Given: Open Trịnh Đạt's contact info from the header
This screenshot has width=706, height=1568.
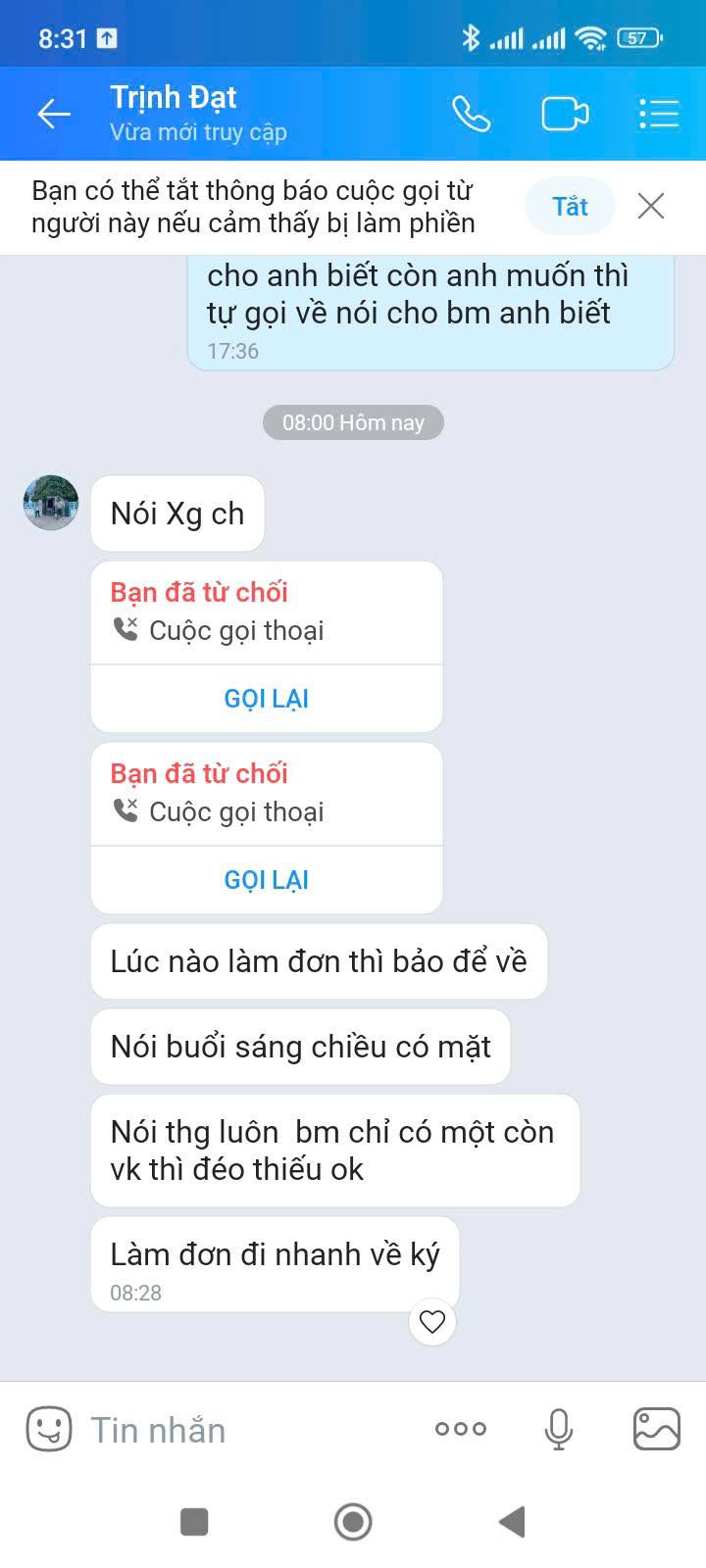Looking at the screenshot, I should point(196,113).
